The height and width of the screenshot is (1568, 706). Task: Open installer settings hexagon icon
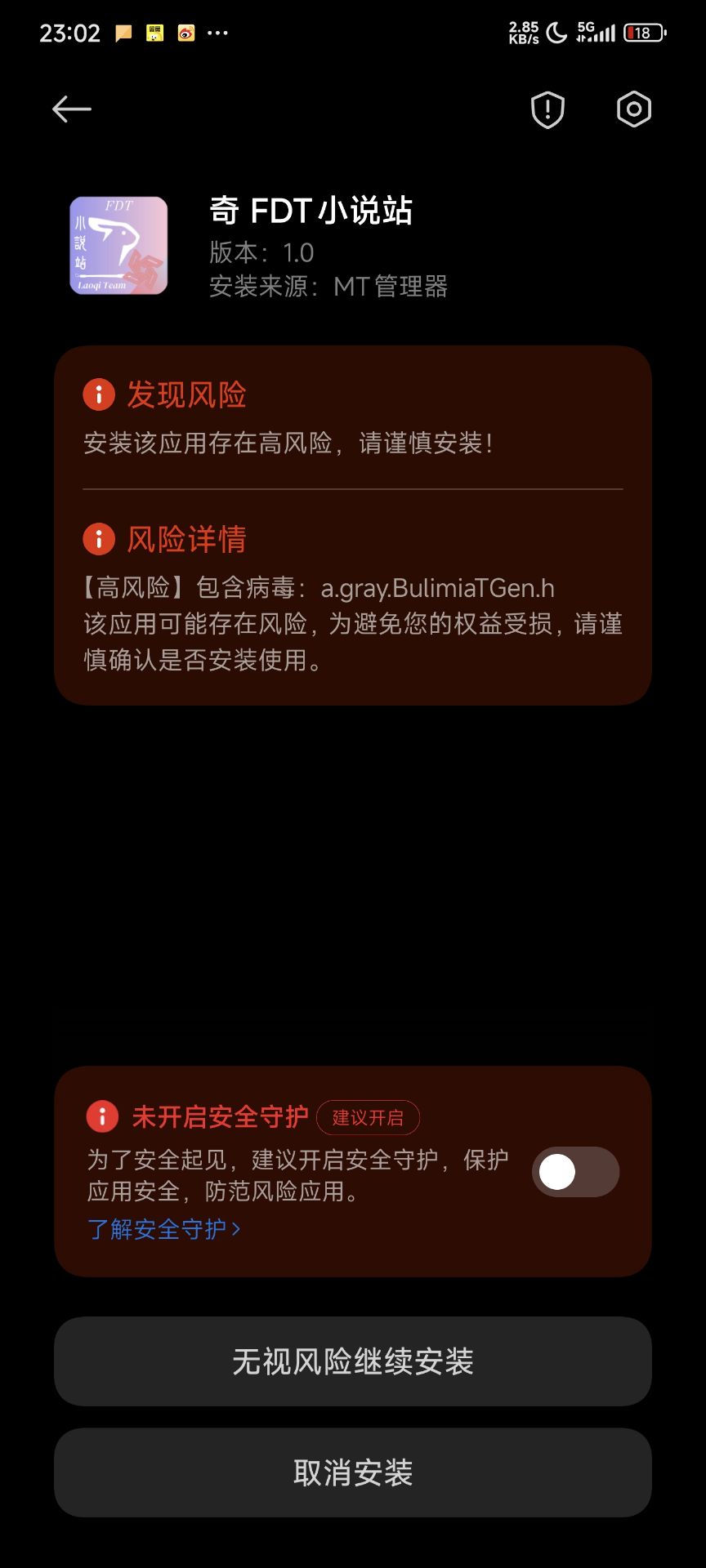[633, 109]
